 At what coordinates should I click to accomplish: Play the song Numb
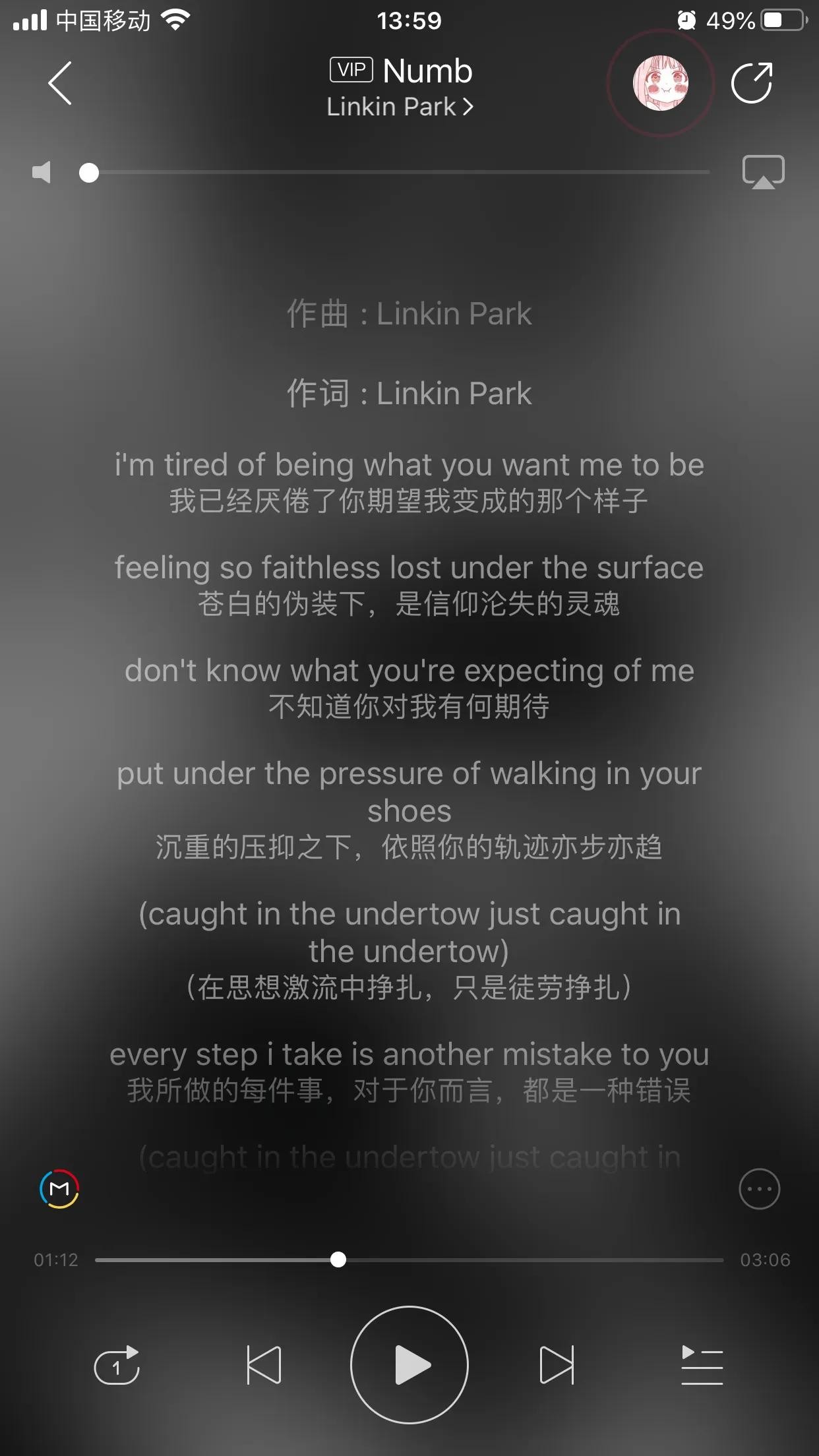(x=409, y=1365)
